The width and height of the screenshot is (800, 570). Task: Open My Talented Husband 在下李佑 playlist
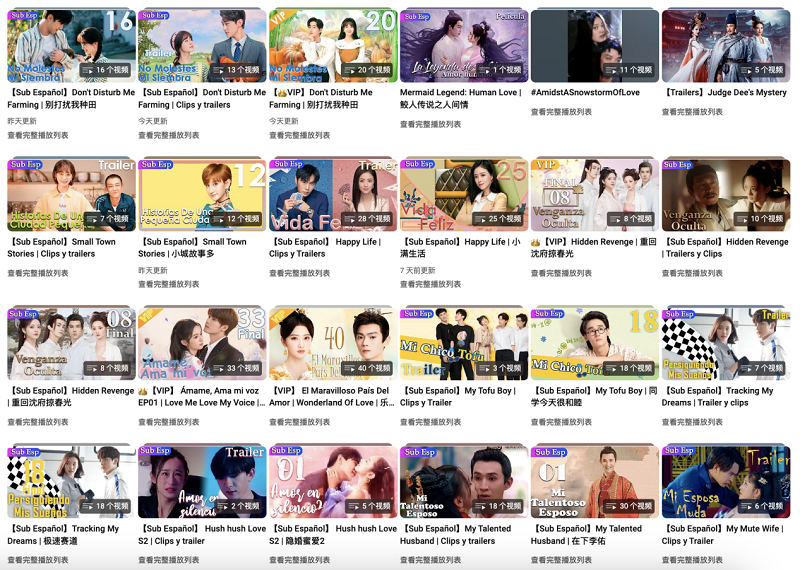point(595,481)
